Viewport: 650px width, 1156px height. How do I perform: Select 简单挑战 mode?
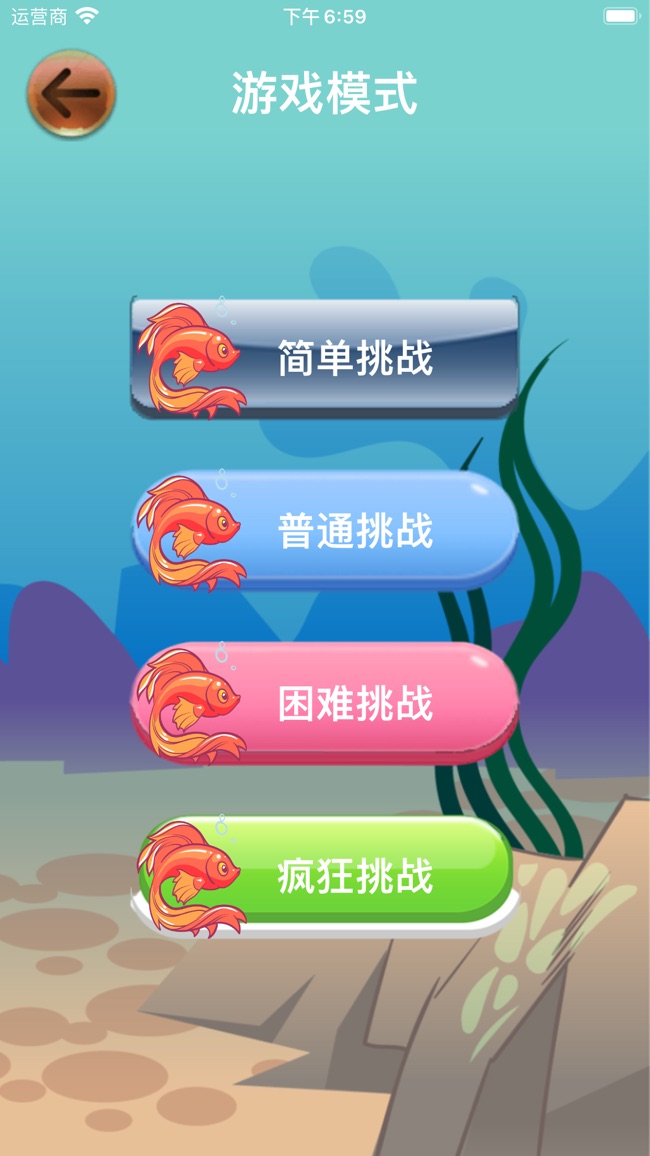tap(325, 358)
